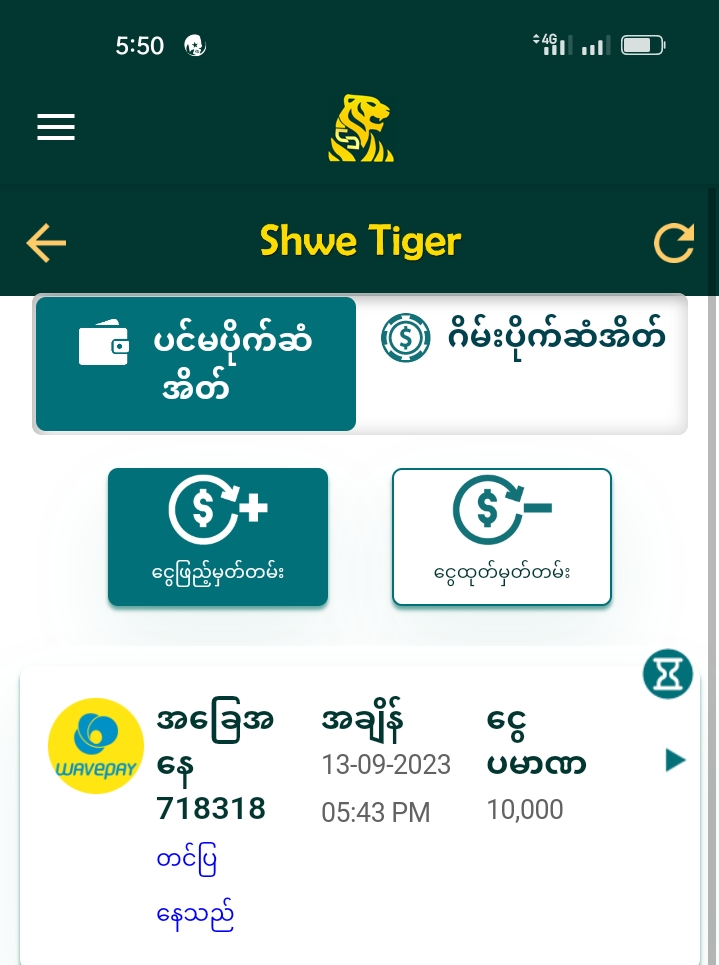The height and width of the screenshot is (965, 719).
Task: Show ငွေထုတ်မှတ်တမ်း withdrawal history
Action: pyautogui.click(x=501, y=537)
